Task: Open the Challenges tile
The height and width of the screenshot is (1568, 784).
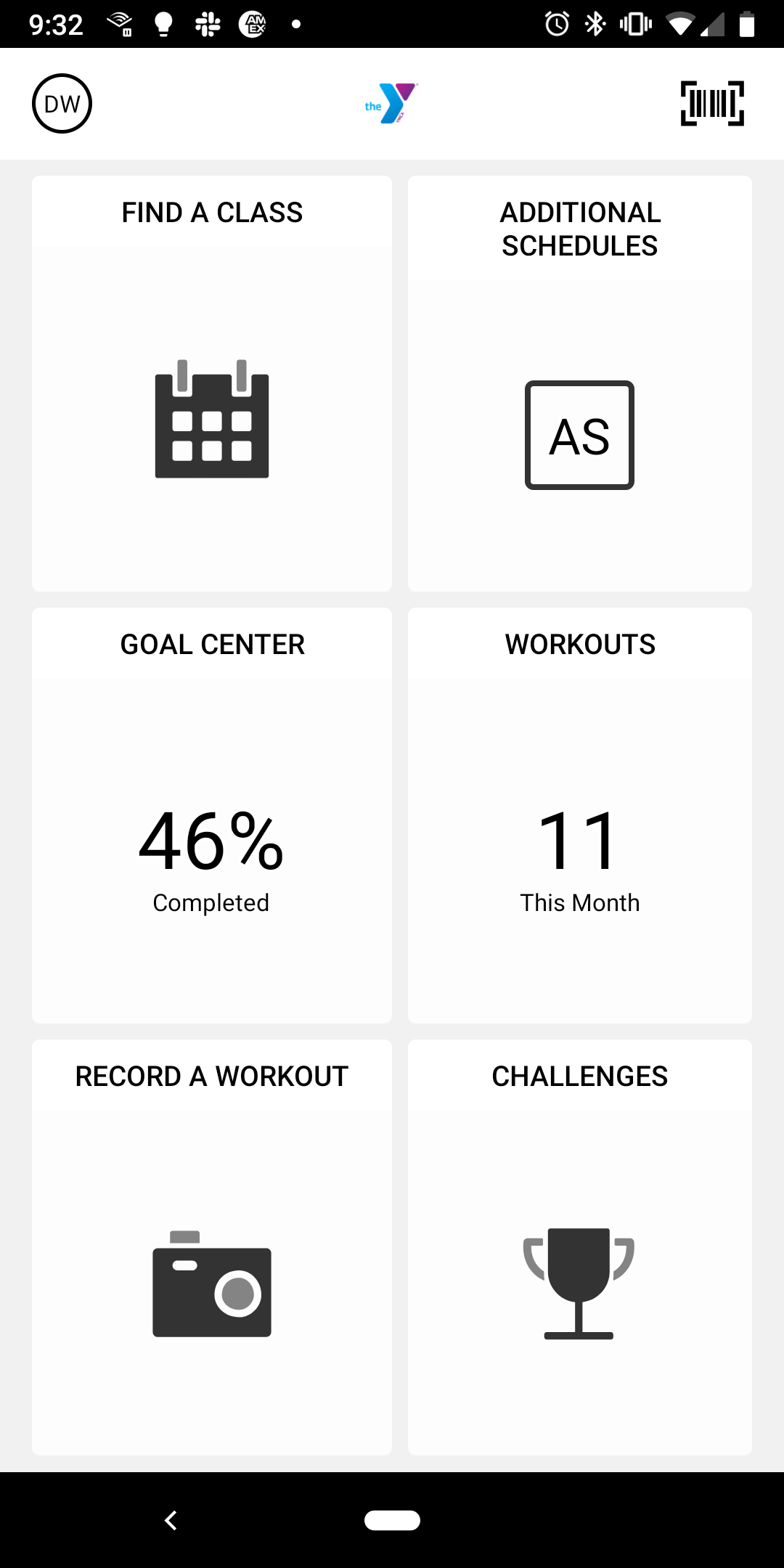Action: [580, 1247]
